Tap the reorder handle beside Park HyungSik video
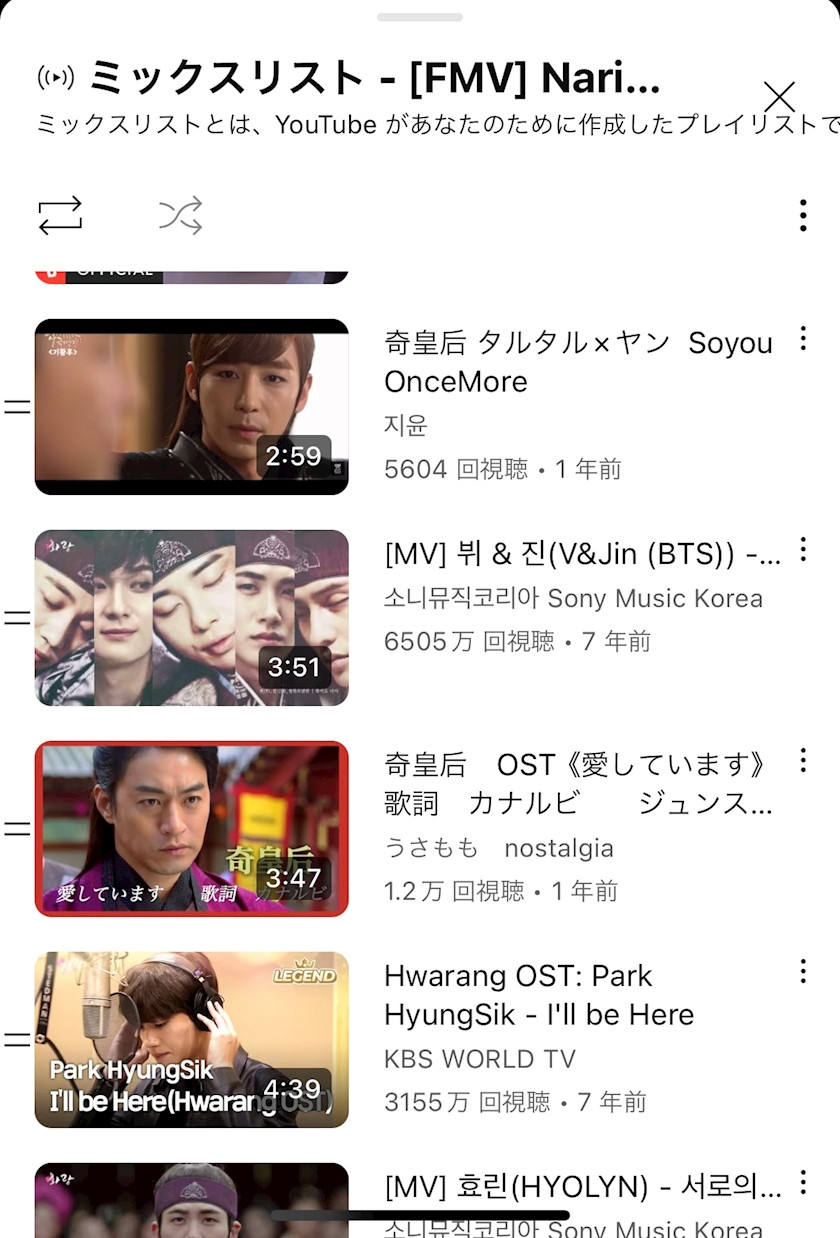Screen dimensions: 840x1238 pos(17,1040)
